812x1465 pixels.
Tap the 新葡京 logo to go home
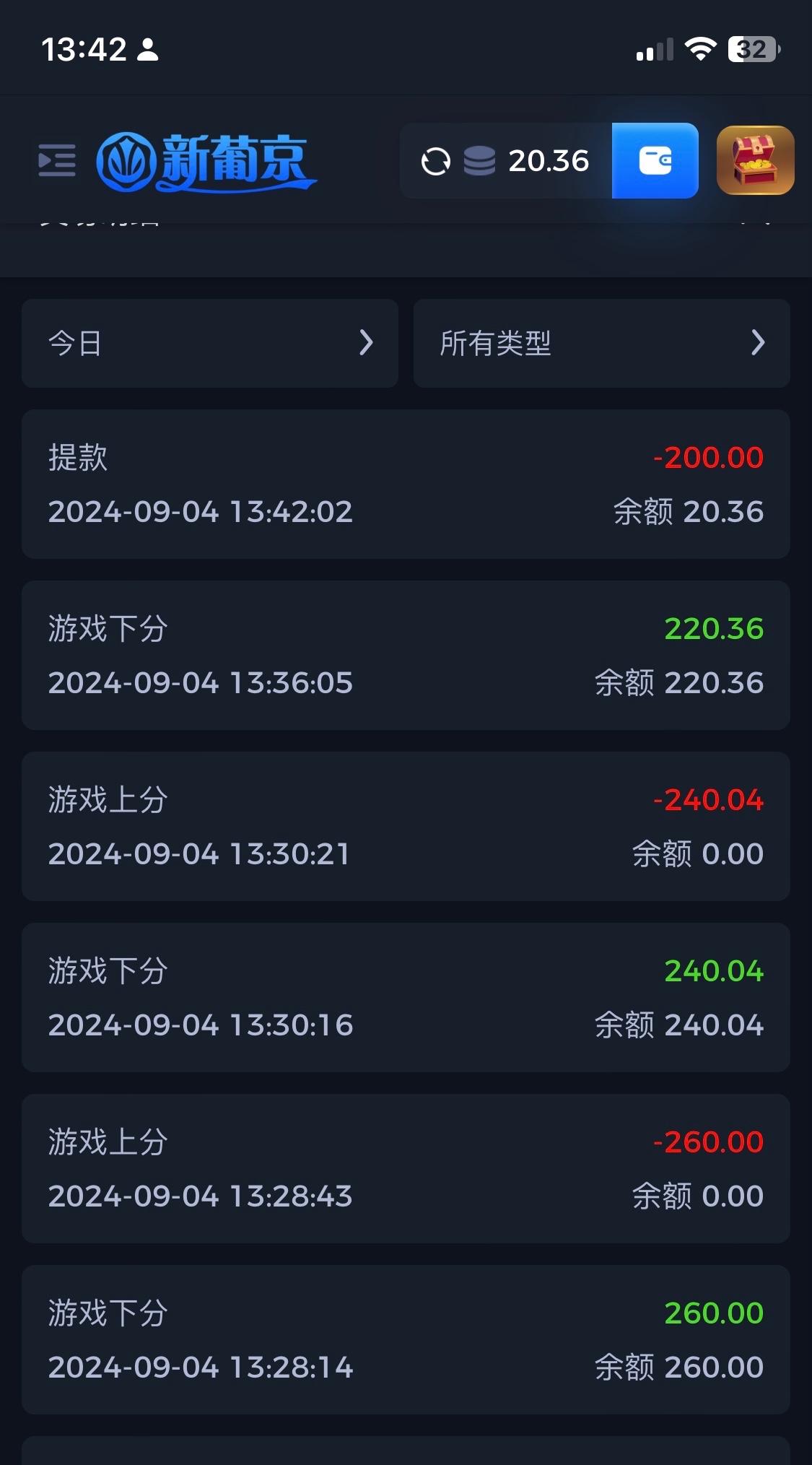click(x=206, y=162)
